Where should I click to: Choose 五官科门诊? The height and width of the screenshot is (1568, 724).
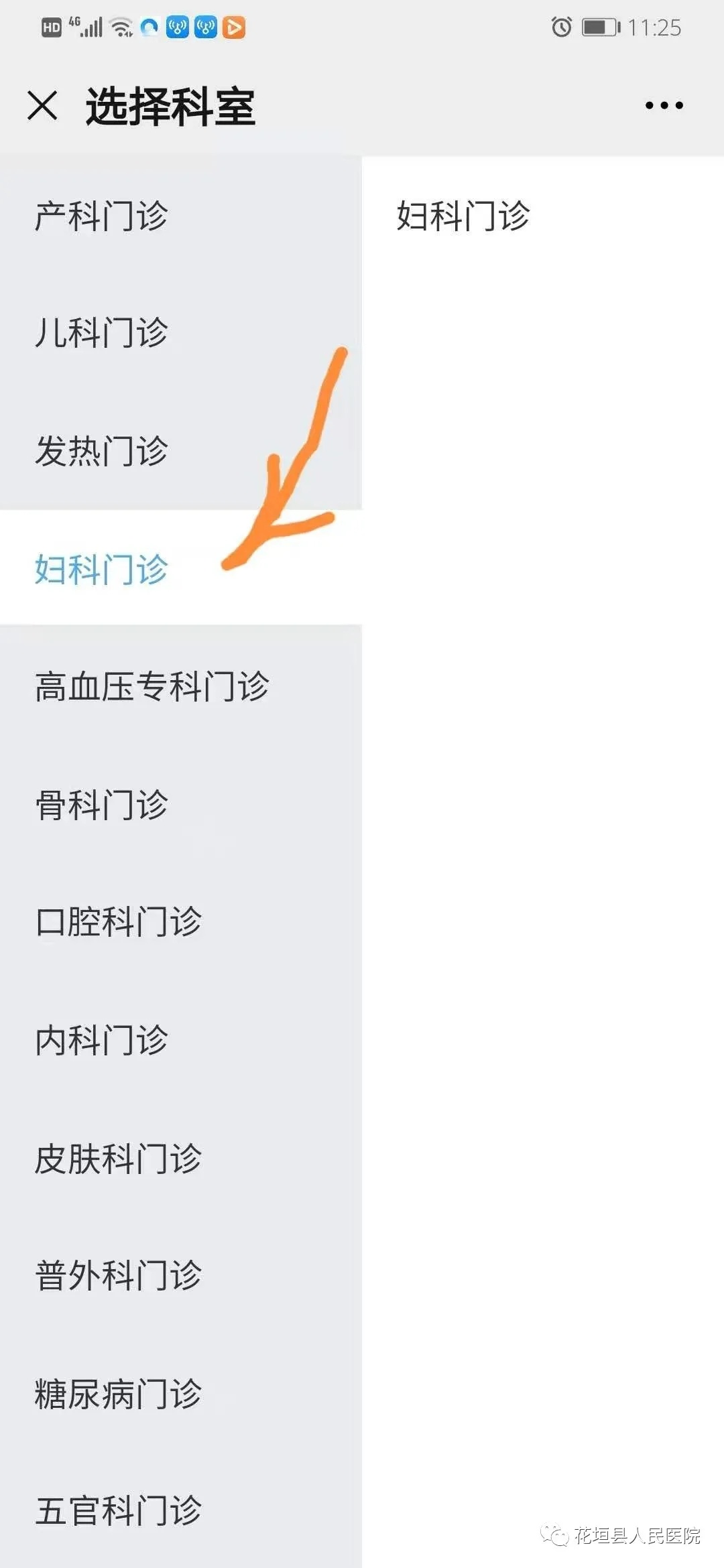[x=119, y=1510]
